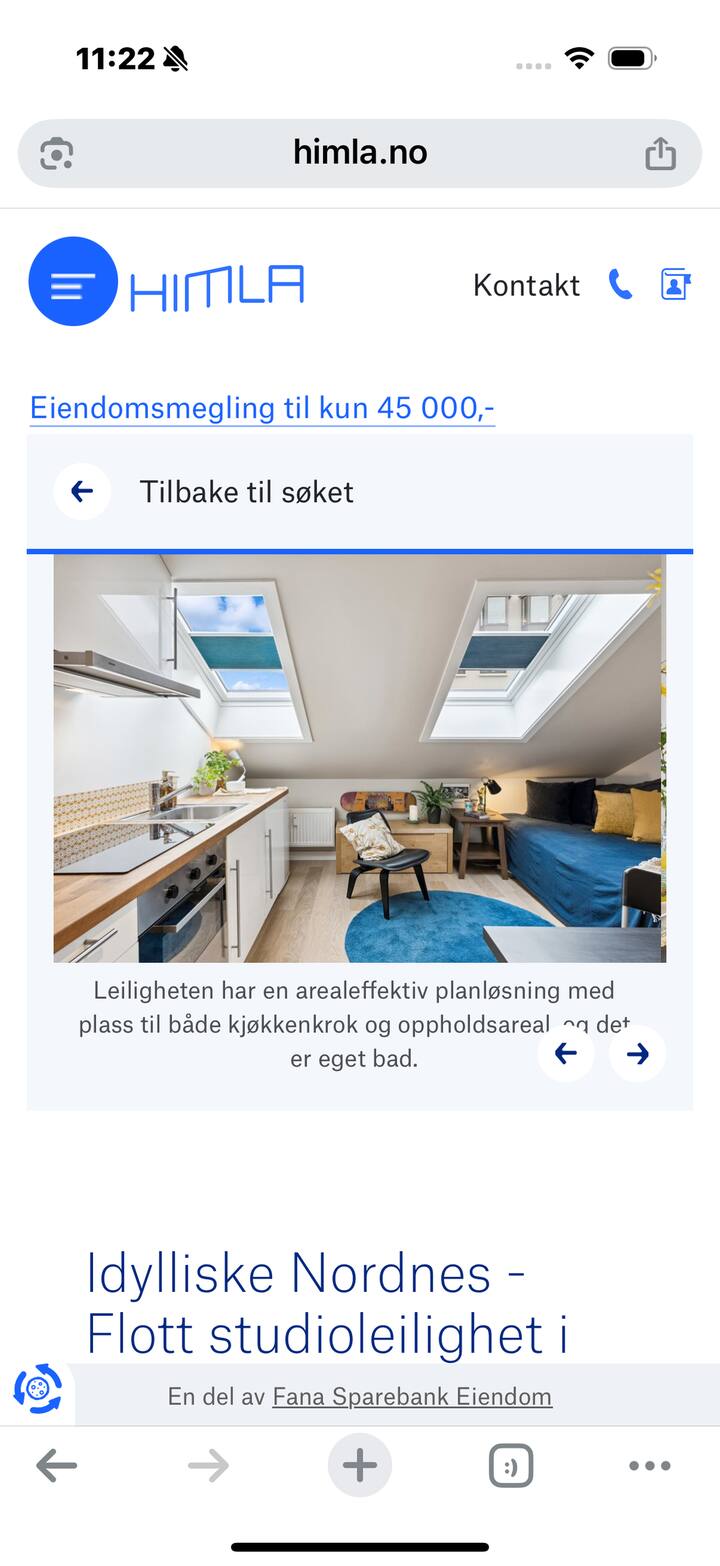Go back with Tilbake til søket
The height and width of the screenshot is (1566, 720).
click(x=204, y=491)
